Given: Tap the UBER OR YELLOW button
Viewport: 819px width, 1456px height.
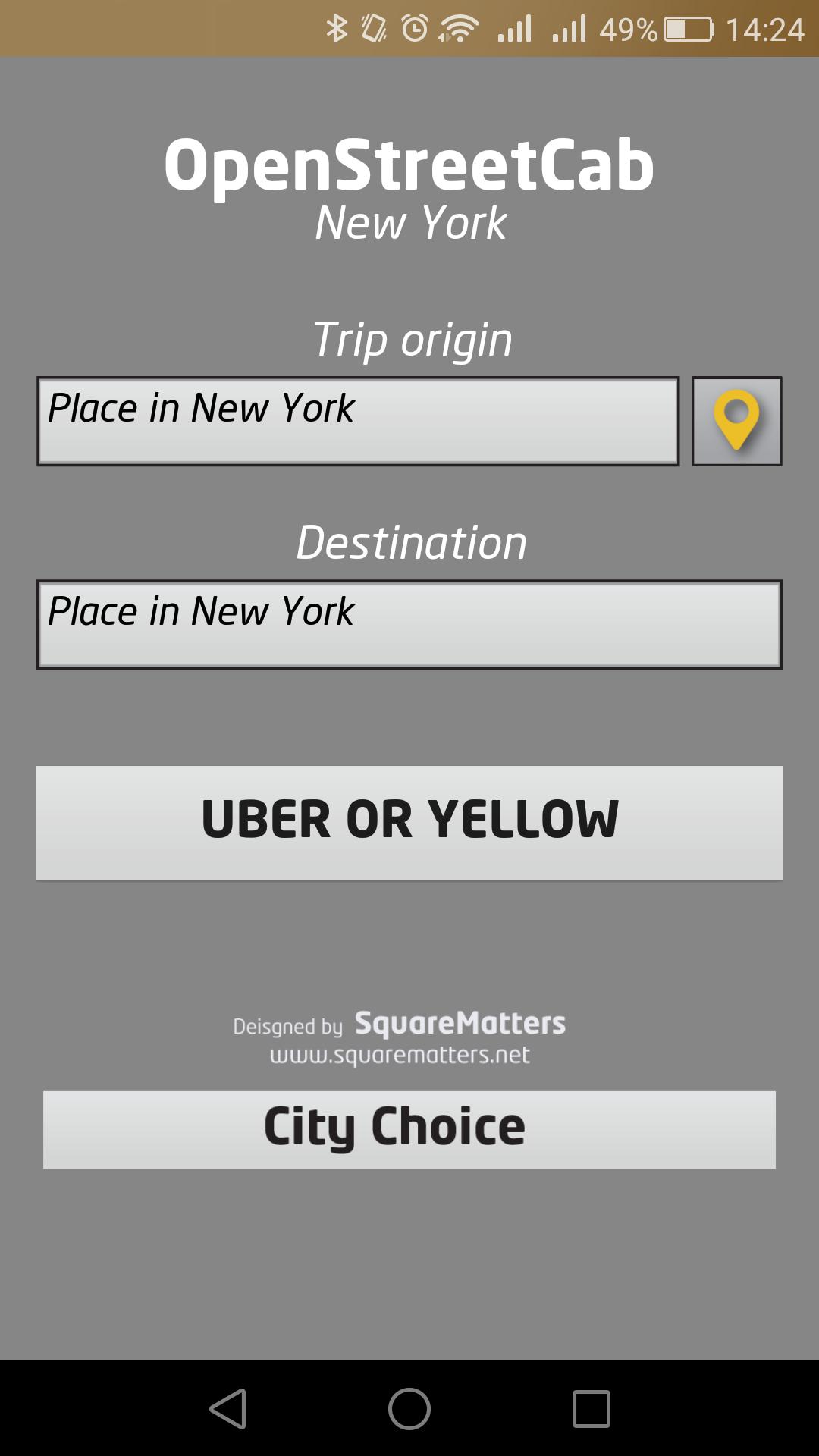Looking at the screenshot, I should pos(409,822).
